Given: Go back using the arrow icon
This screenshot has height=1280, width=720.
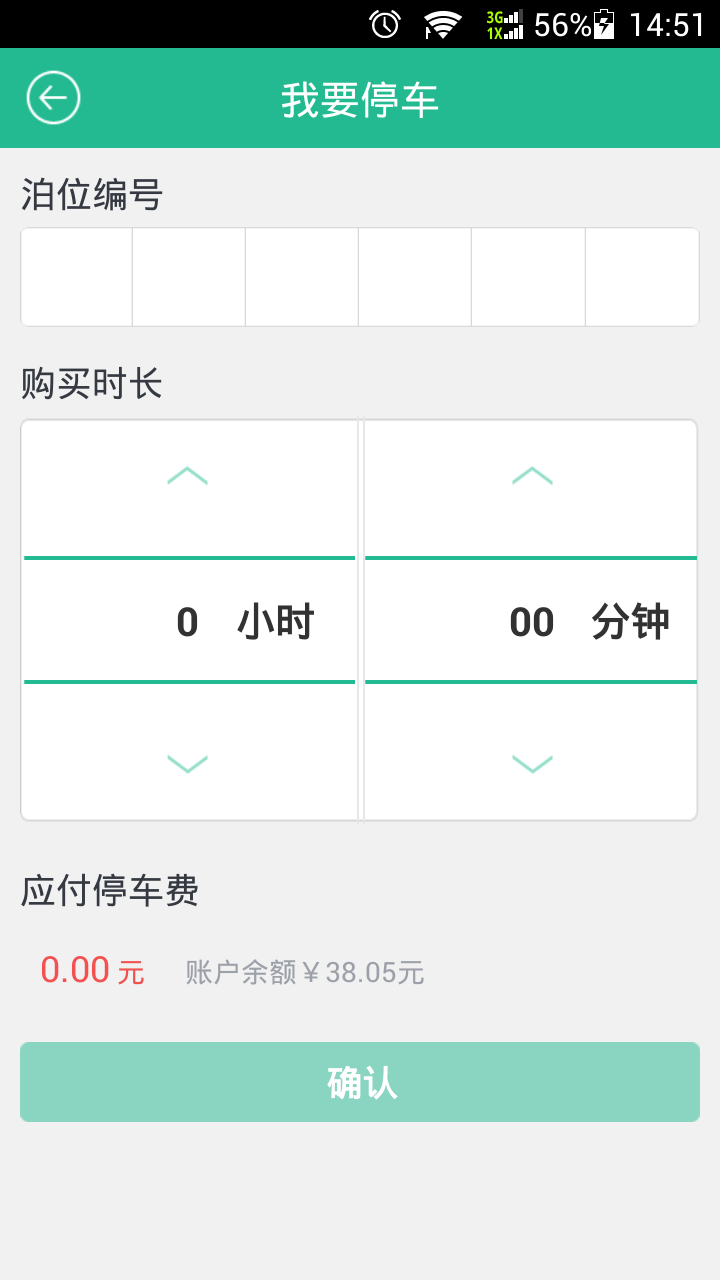Looking at the screenshot, I should [53, 98].
